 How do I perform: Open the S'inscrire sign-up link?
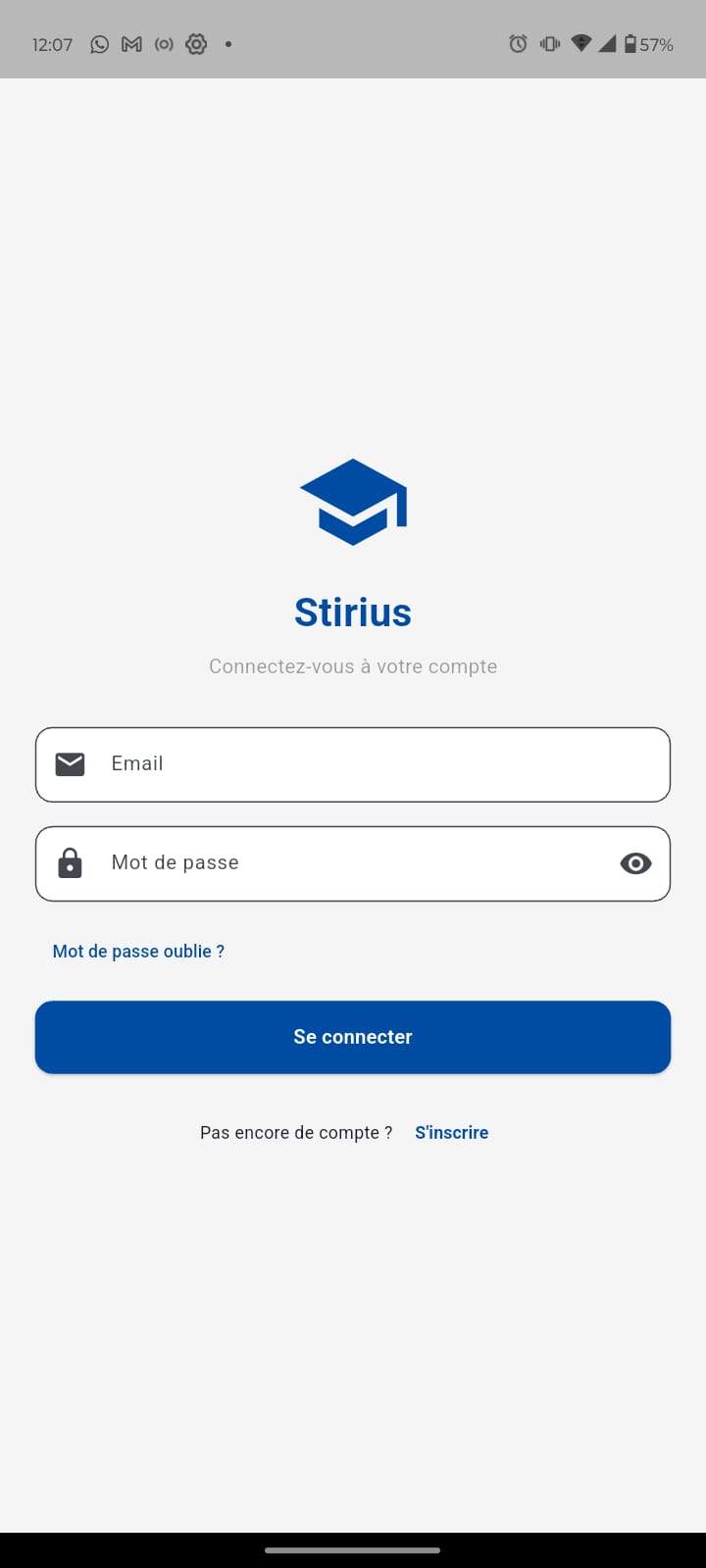click(451, 1133)
